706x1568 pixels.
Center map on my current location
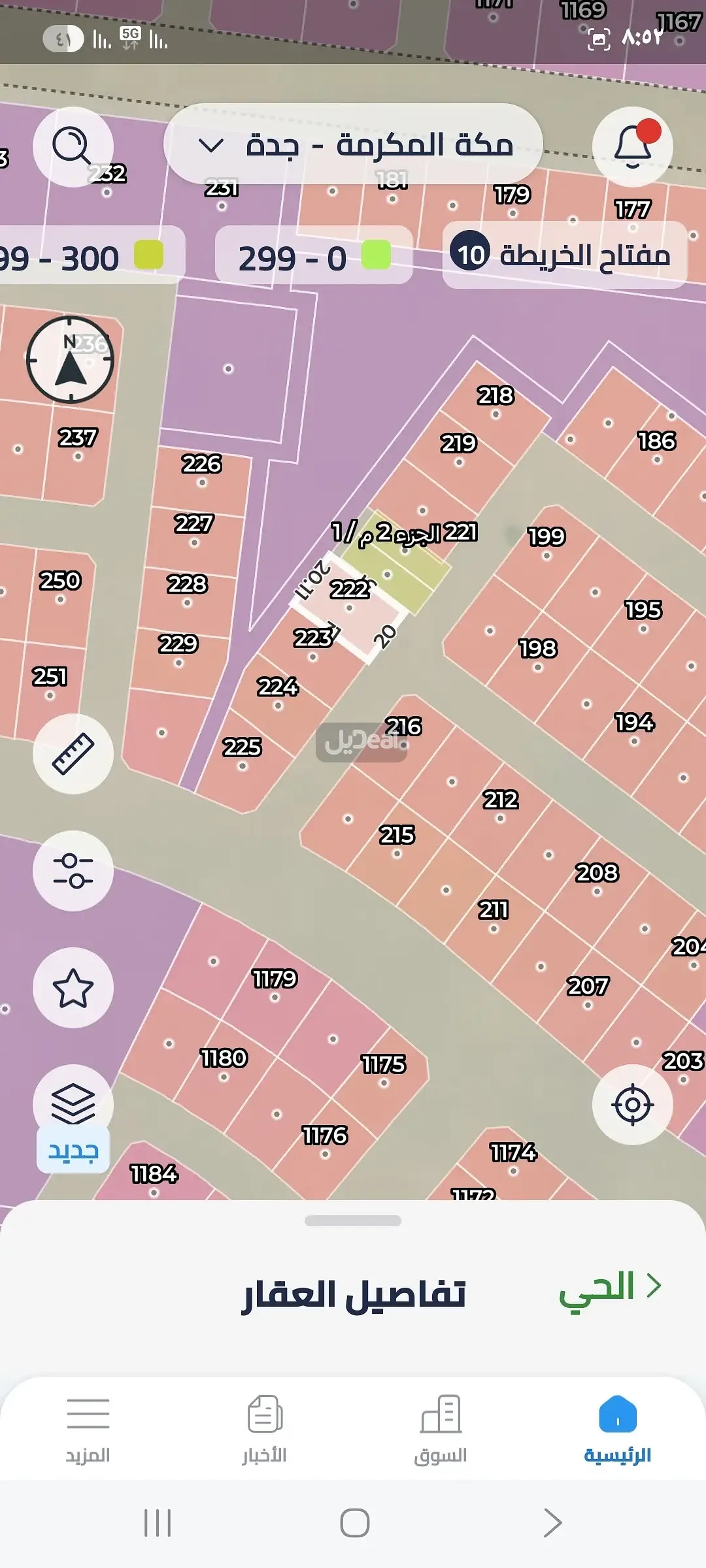(632, 1105)
